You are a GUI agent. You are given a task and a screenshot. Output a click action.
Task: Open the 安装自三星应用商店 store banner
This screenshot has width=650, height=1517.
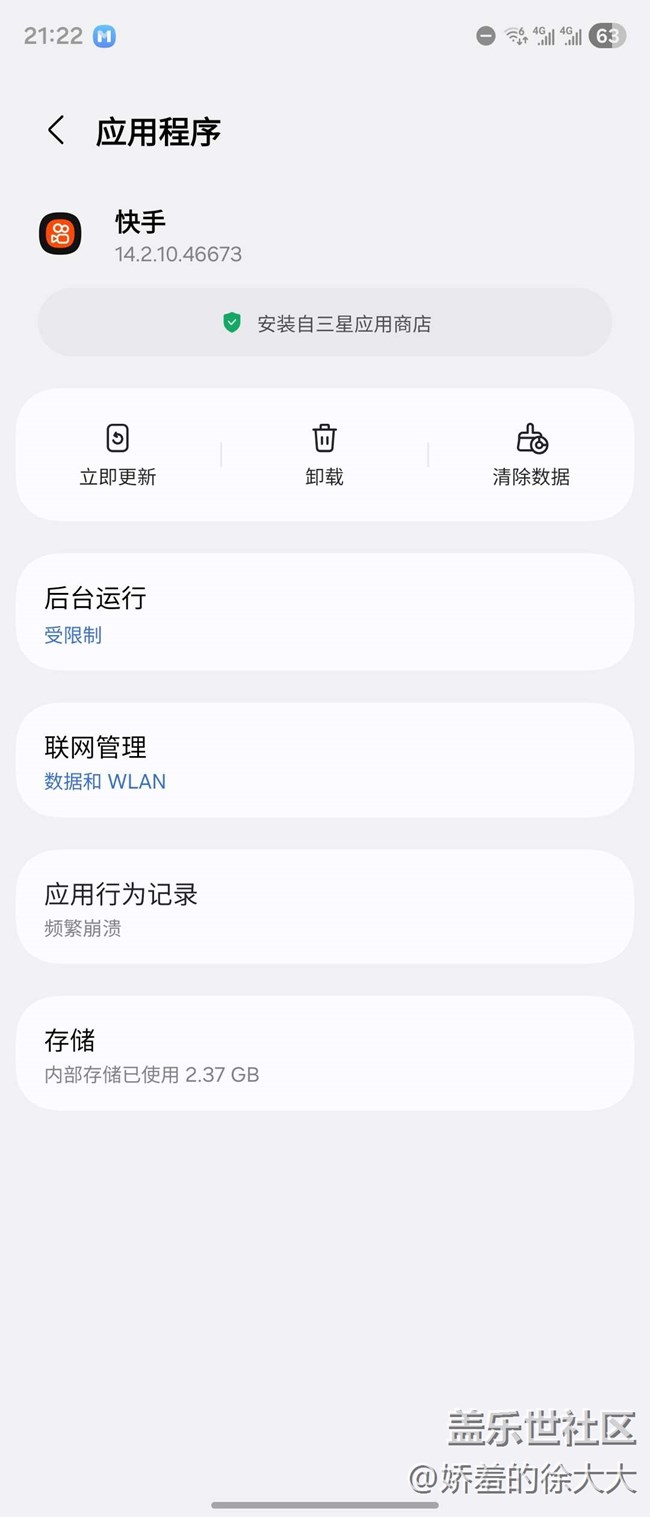point(324,323)
